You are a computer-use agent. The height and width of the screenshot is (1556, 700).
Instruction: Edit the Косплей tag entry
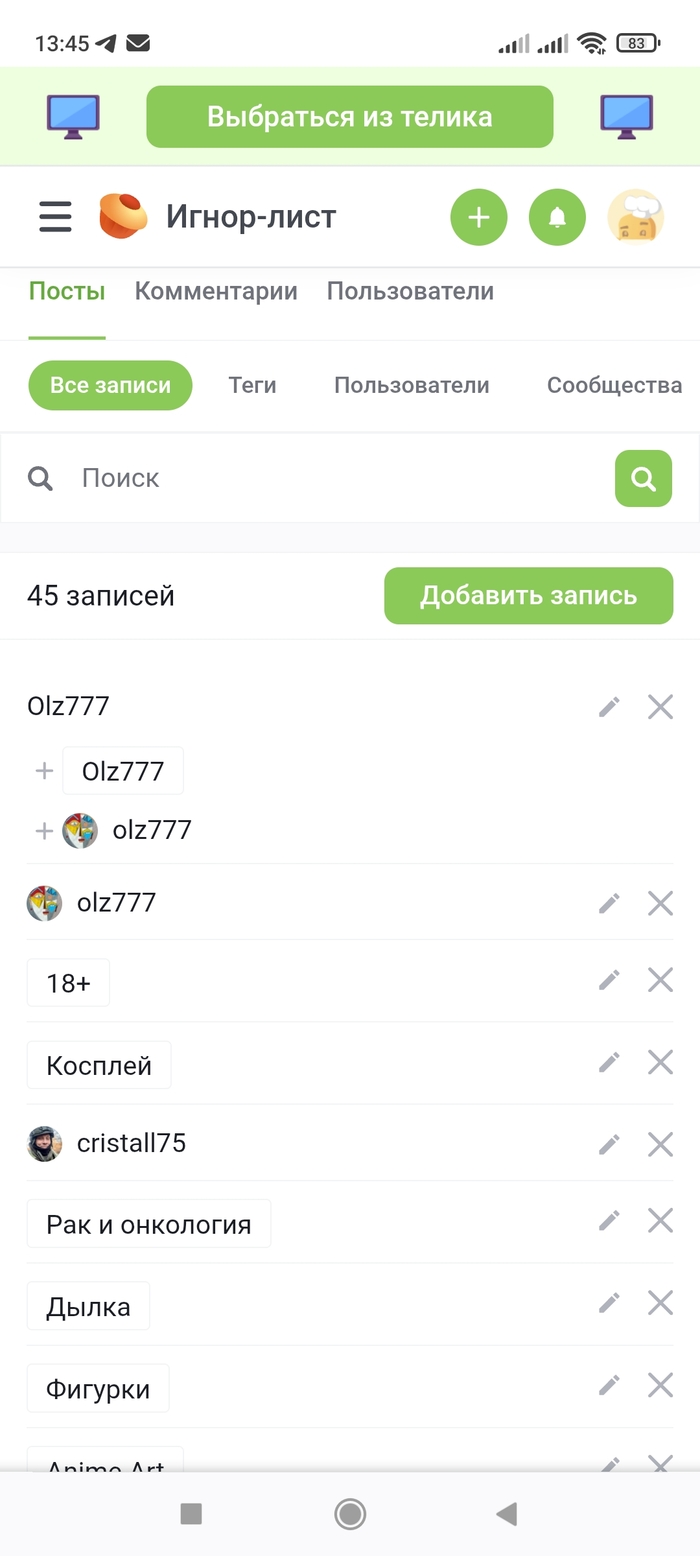point(609,1062)
